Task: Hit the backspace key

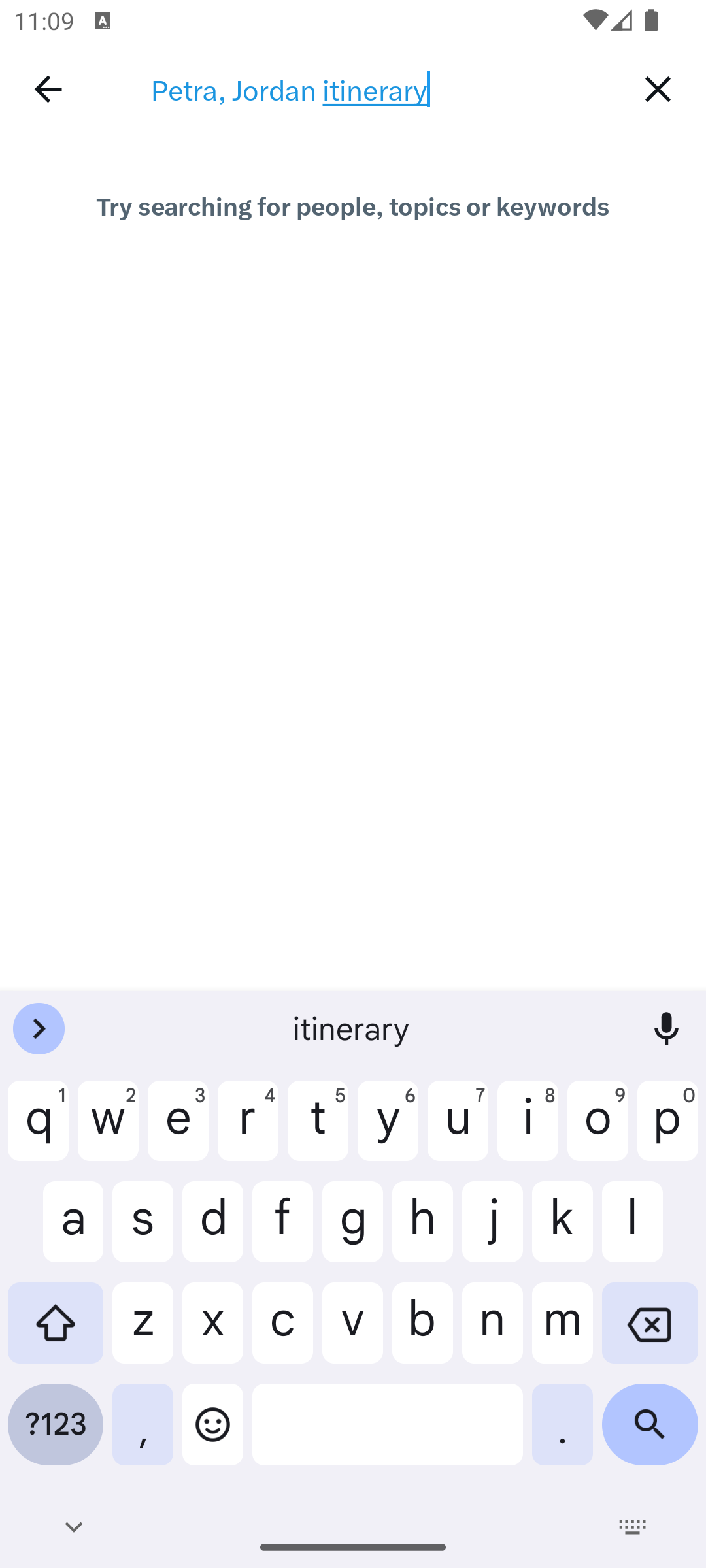Action: point(650,1324)
